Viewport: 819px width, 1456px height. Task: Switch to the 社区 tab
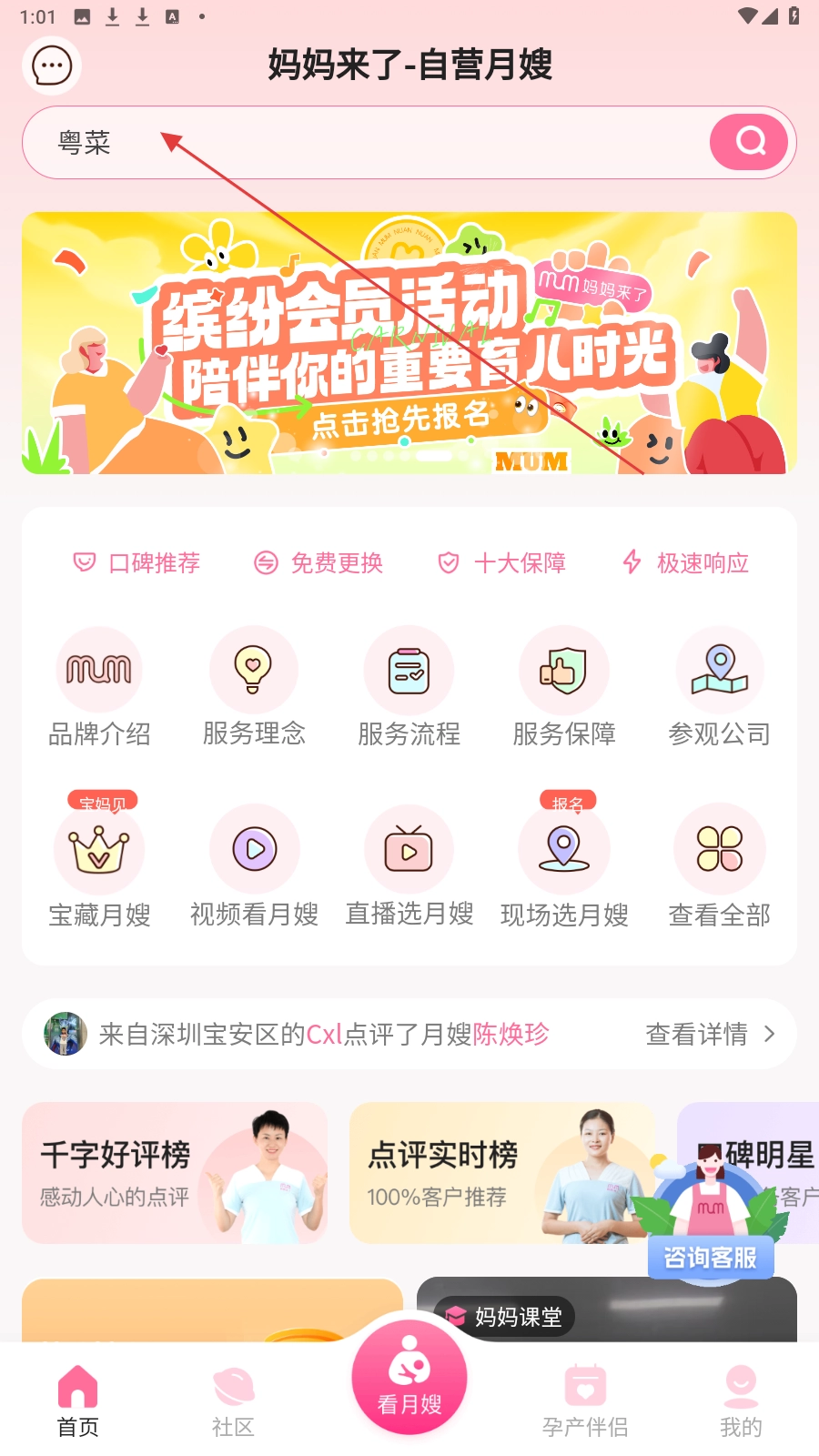click(233, 1402)
